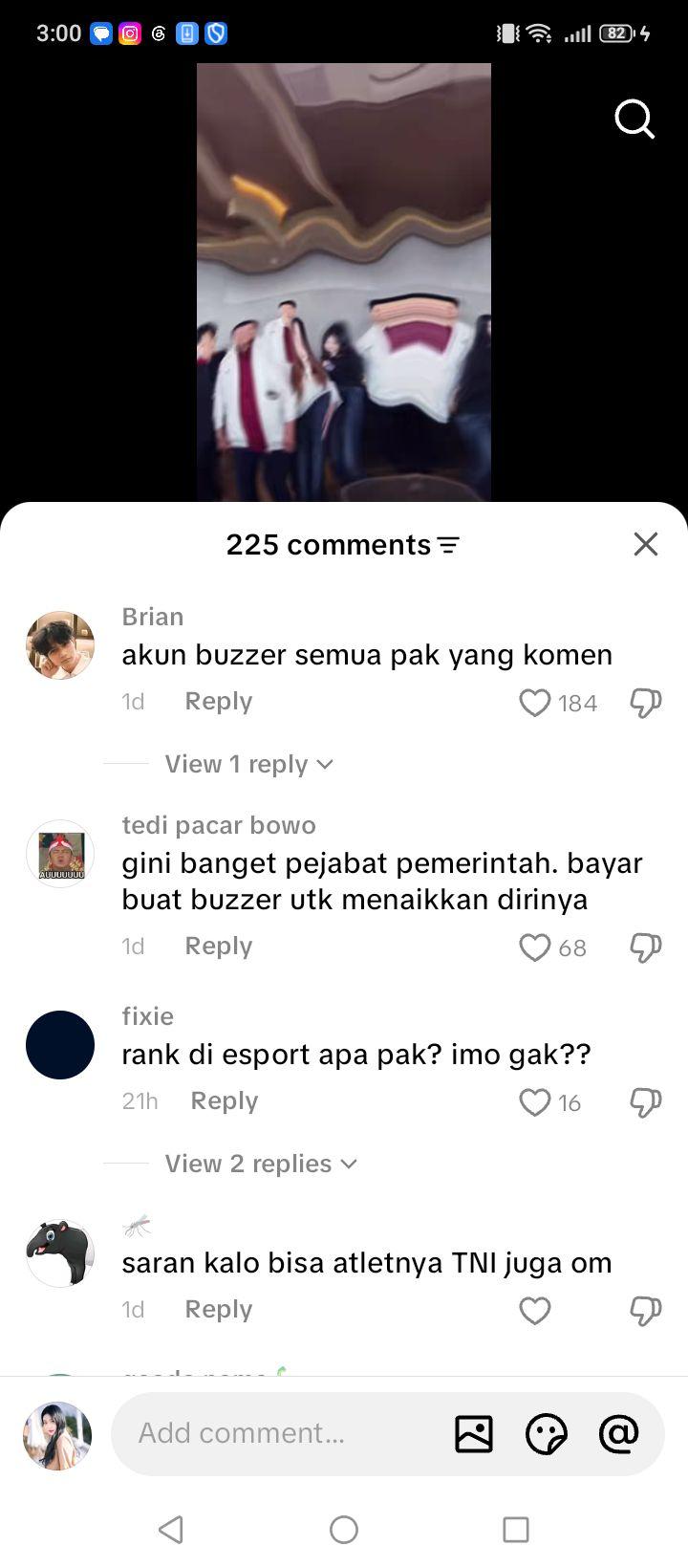Close the comments panel
688x1568 pixels.
(x=646, y=544)
